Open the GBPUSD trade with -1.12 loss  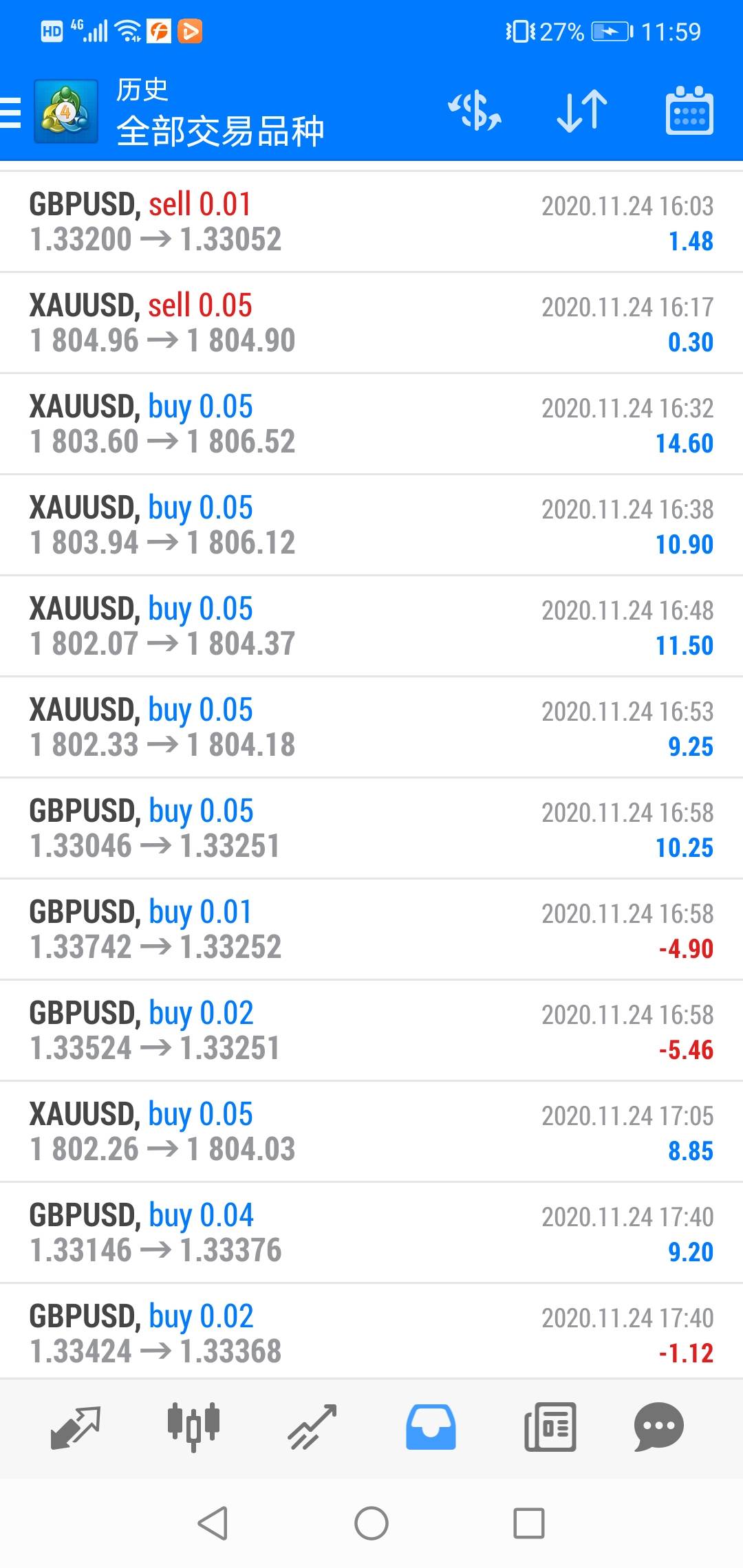(x=371, y=1333)
